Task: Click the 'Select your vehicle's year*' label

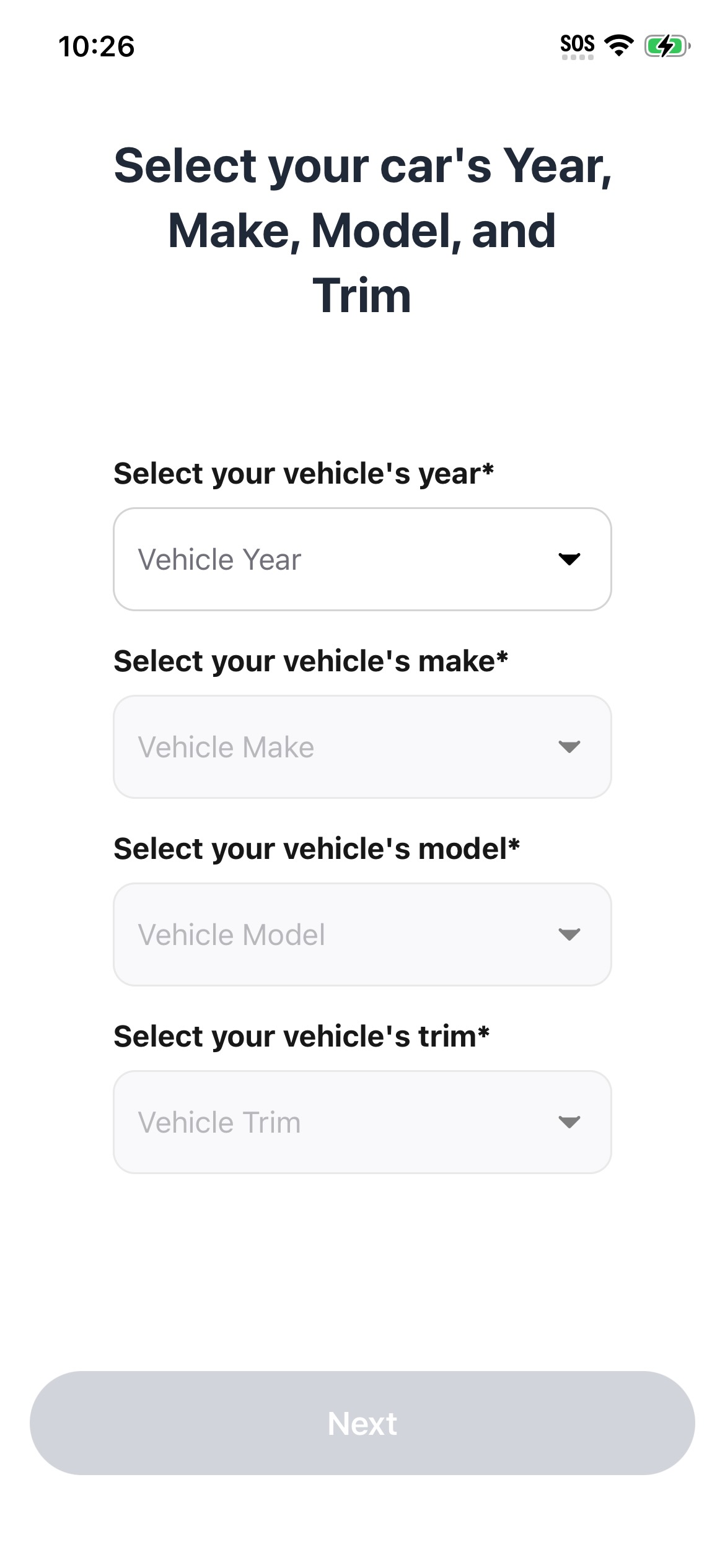Action: tap(304, 473)
